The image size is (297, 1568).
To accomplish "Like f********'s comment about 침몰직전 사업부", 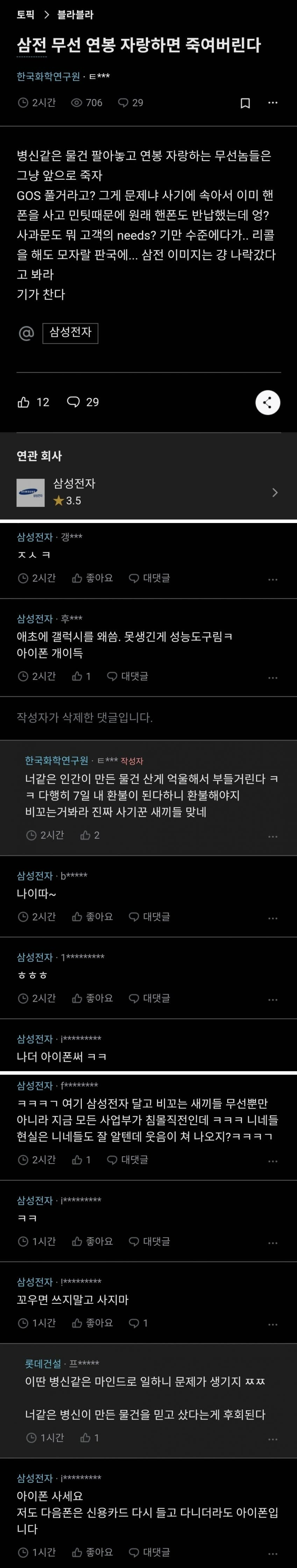I will (82, 1160).
